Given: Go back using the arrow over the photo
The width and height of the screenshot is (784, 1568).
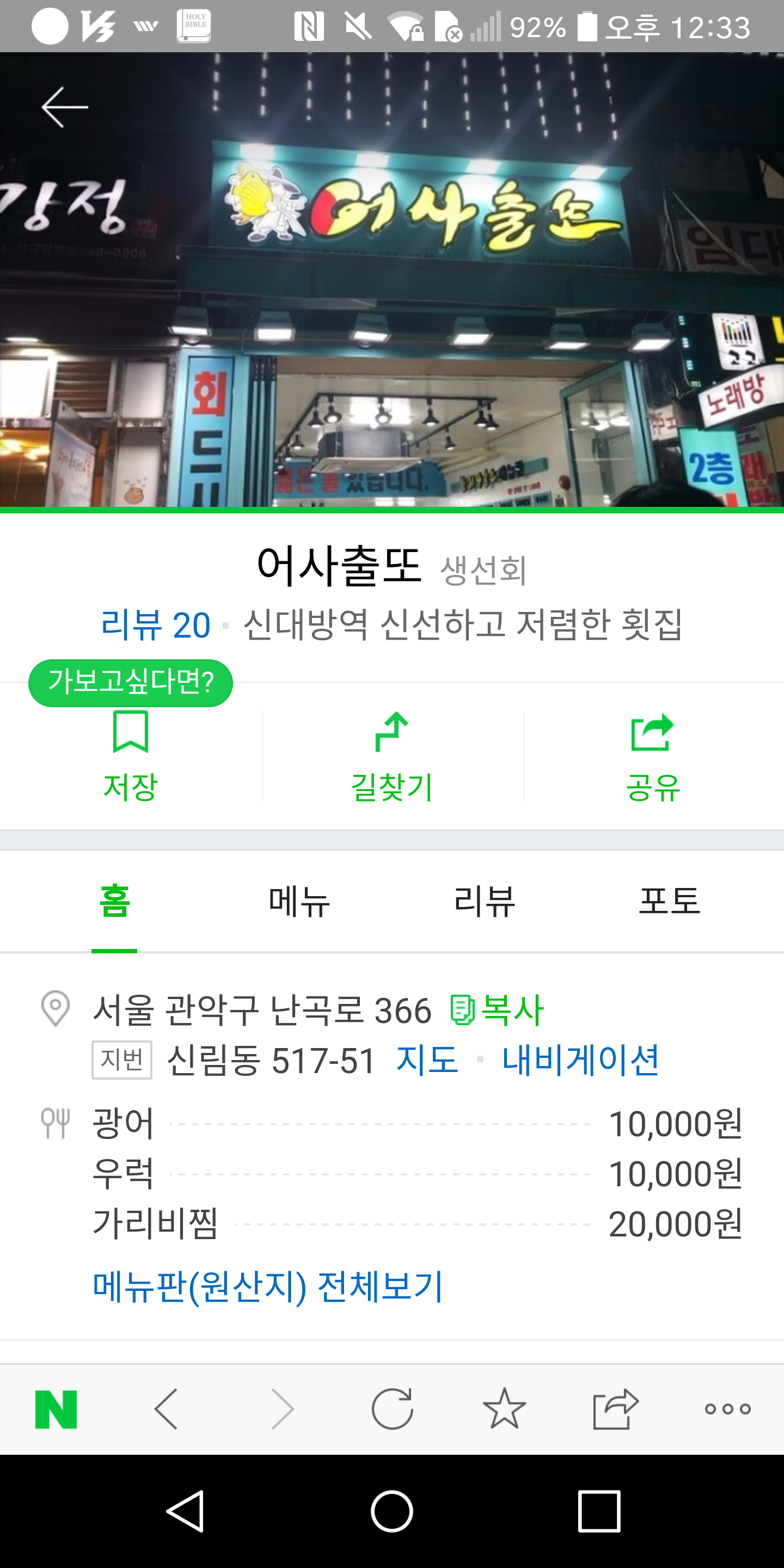Looking at the screenshot, I should (65, 107).
